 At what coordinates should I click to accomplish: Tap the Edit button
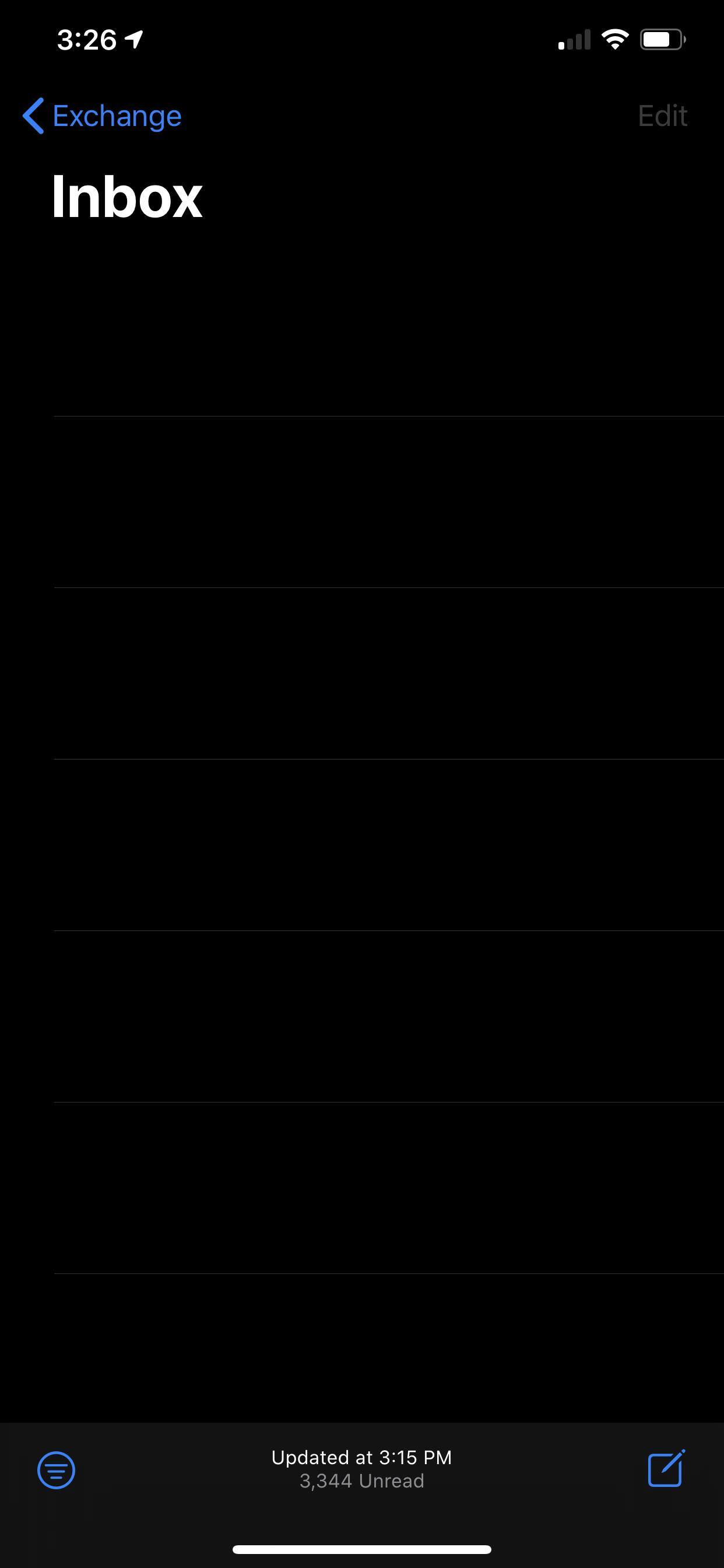pyautogui.click(x=662, y=116)
